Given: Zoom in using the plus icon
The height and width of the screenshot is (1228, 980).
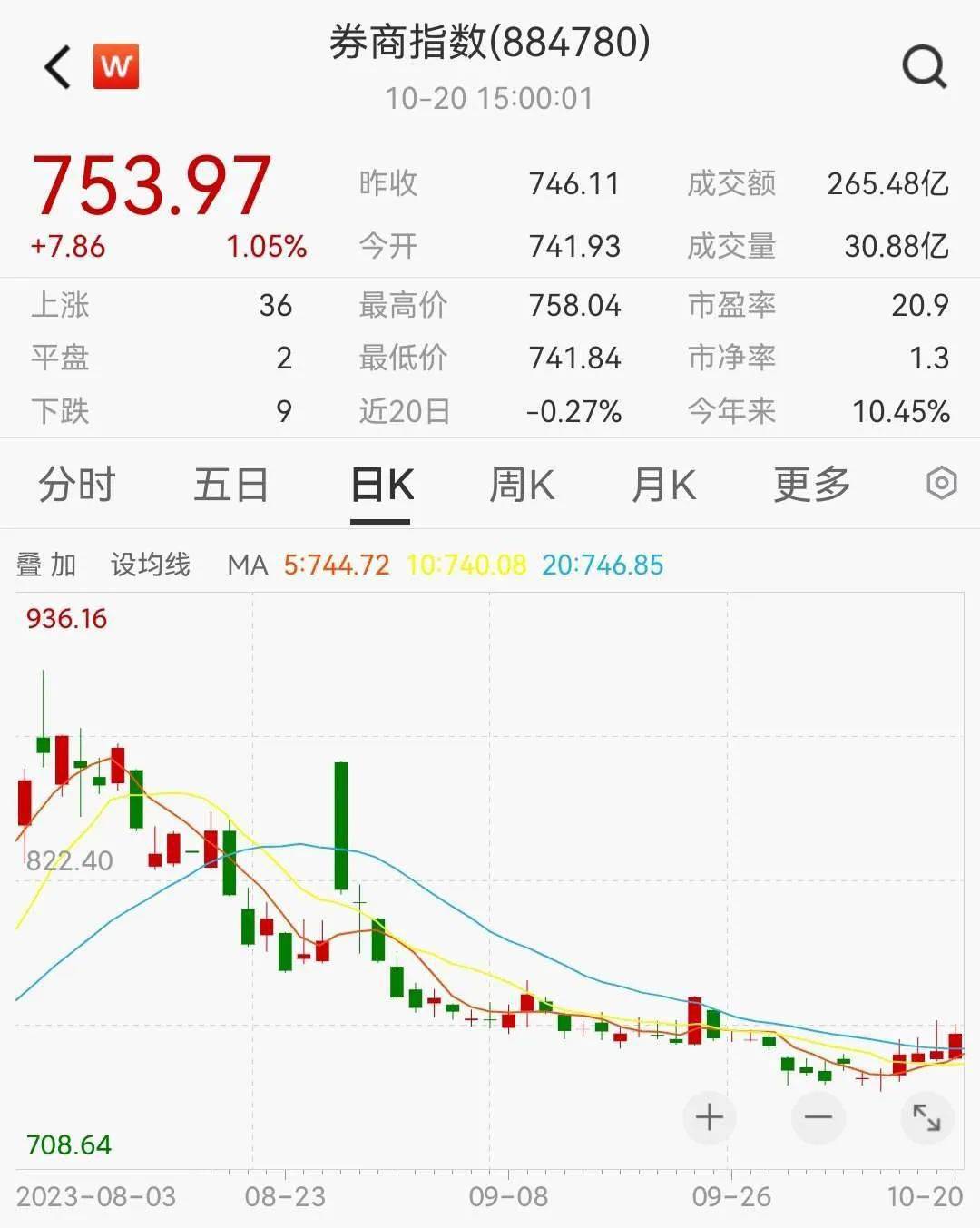Looking at the screenshot, I should pyautogui.click(x=709, y=1117).
